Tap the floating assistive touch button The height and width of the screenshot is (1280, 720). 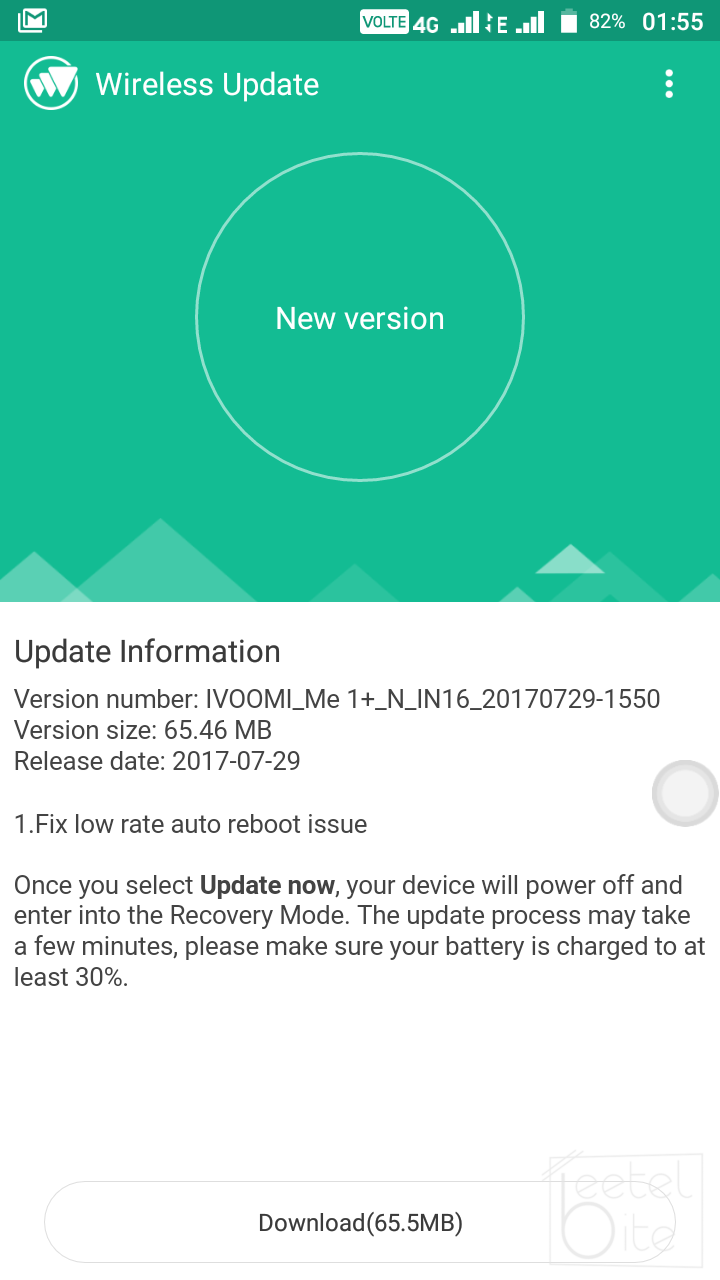[685, 794]
